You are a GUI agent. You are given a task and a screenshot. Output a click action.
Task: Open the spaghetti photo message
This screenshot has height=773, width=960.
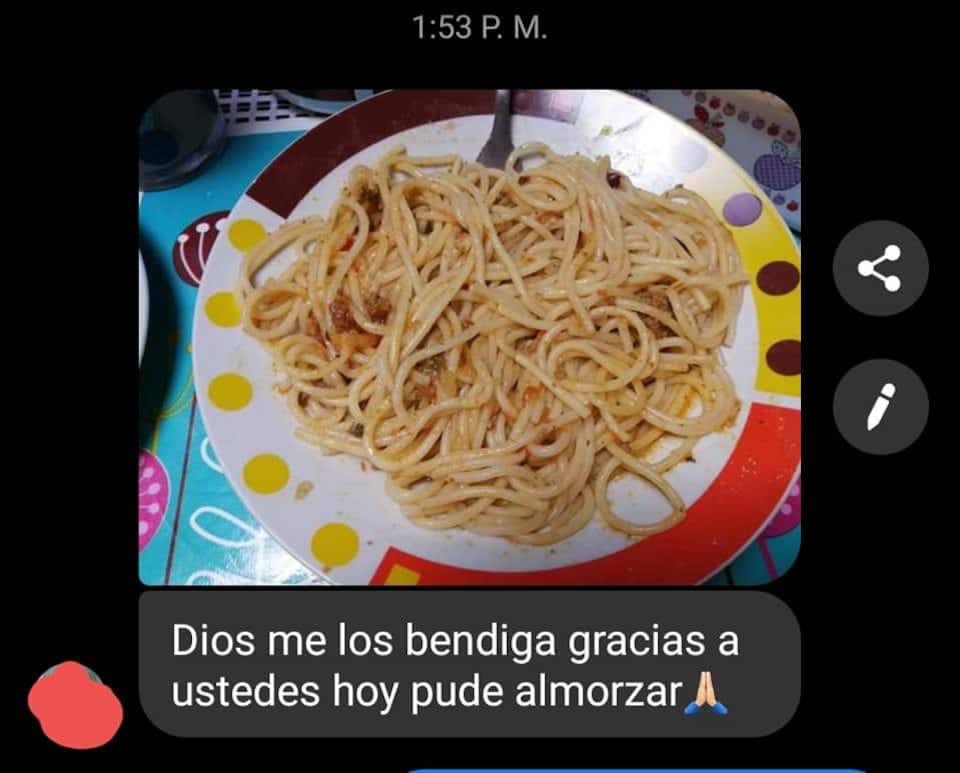468,337
